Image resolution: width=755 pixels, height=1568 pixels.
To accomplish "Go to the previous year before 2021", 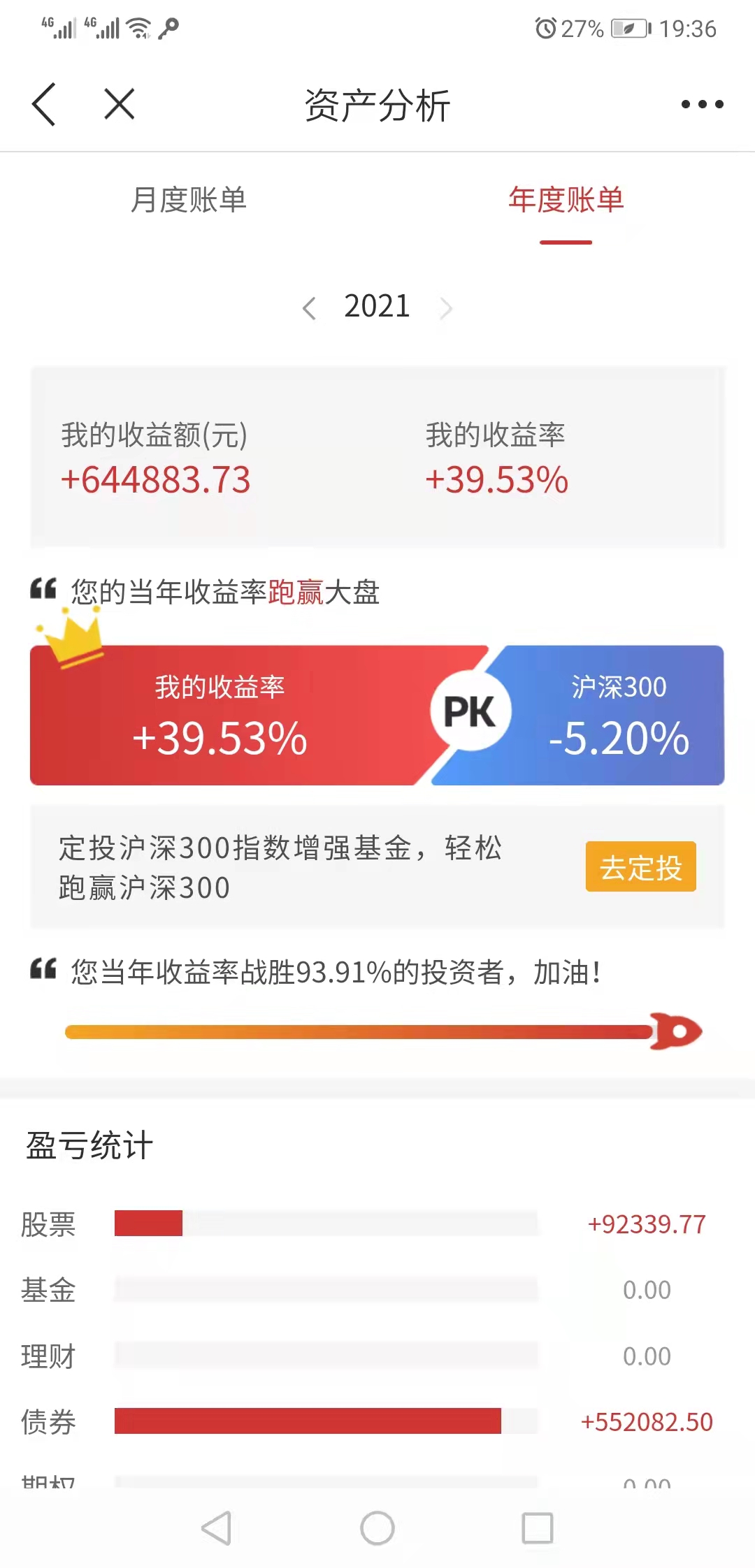I will click(x=309, y=308).
